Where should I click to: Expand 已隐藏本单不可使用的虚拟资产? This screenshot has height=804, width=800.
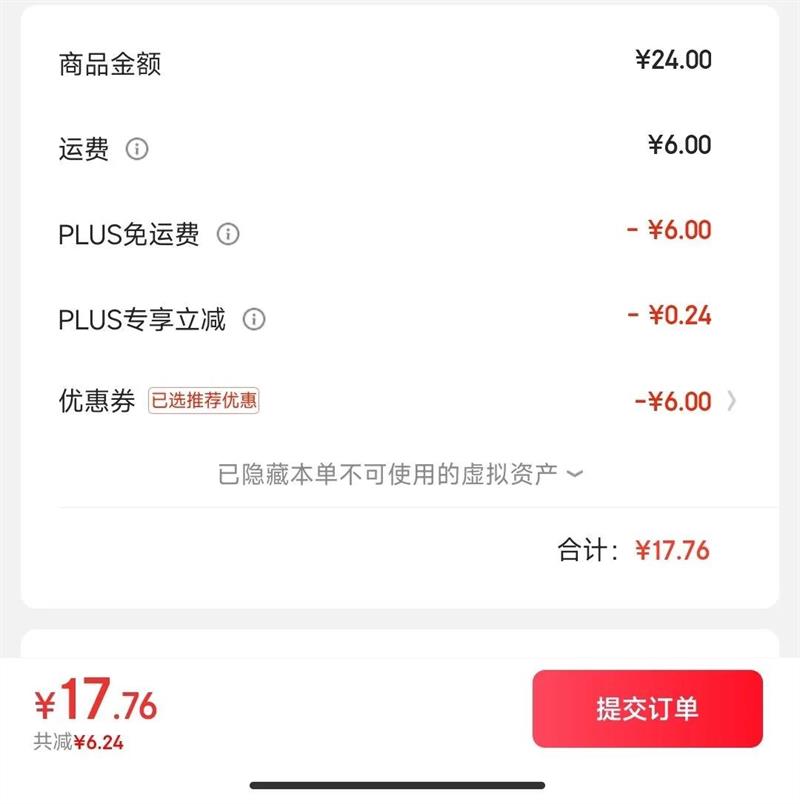[400, 474]
